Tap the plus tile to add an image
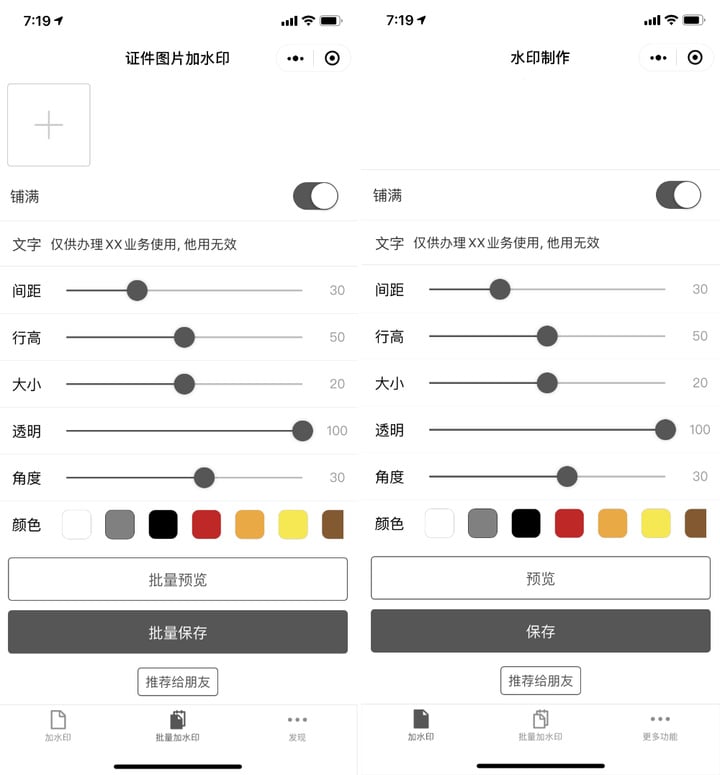Viewport: 720px width, 775px height. [49, 125]
